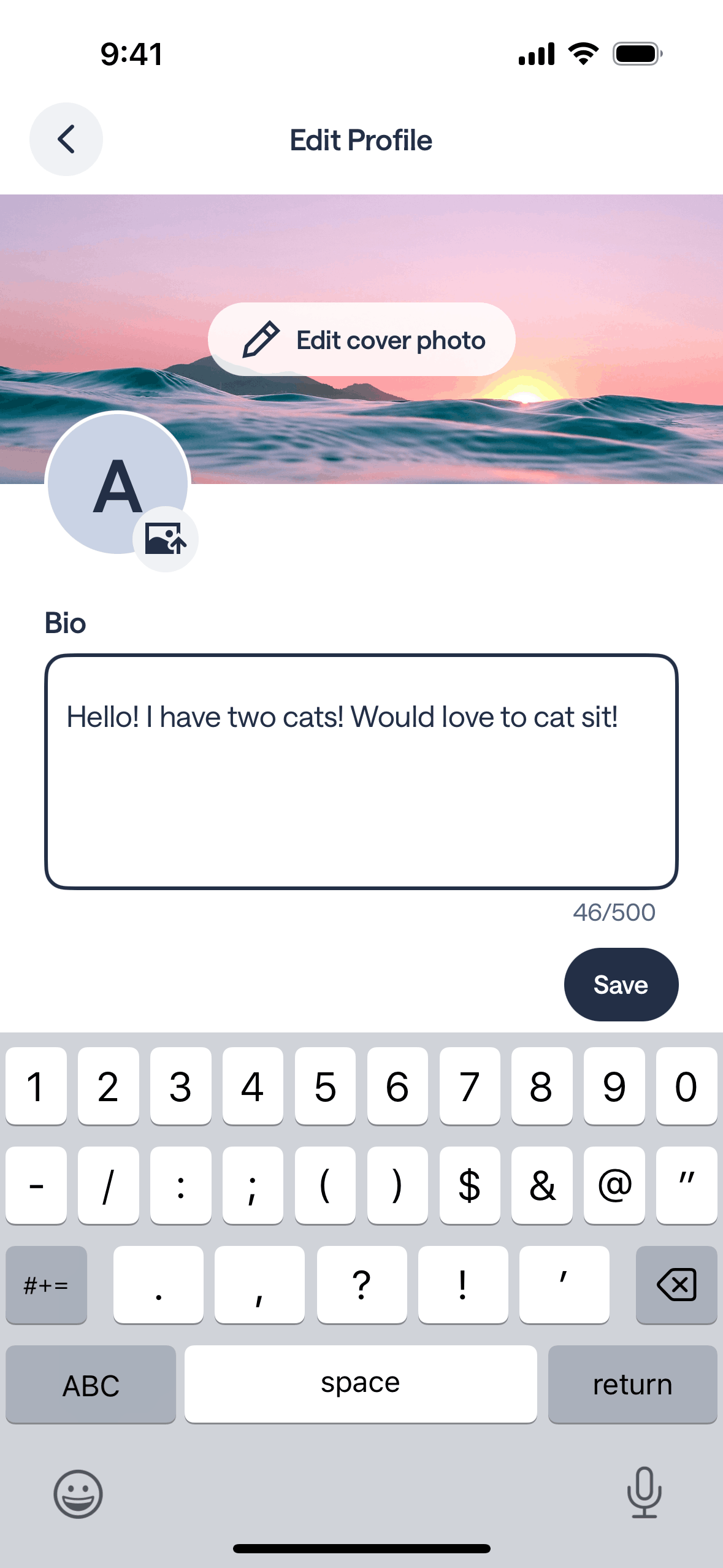Tap Edit cover photo button

click(361, 339)
